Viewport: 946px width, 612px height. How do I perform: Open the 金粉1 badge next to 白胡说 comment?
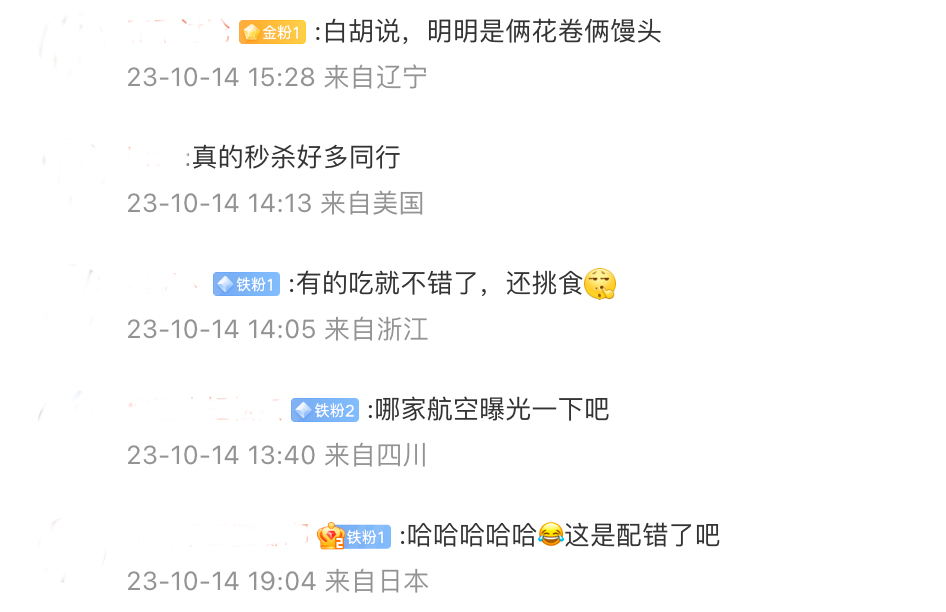click(x=272, y=33)
